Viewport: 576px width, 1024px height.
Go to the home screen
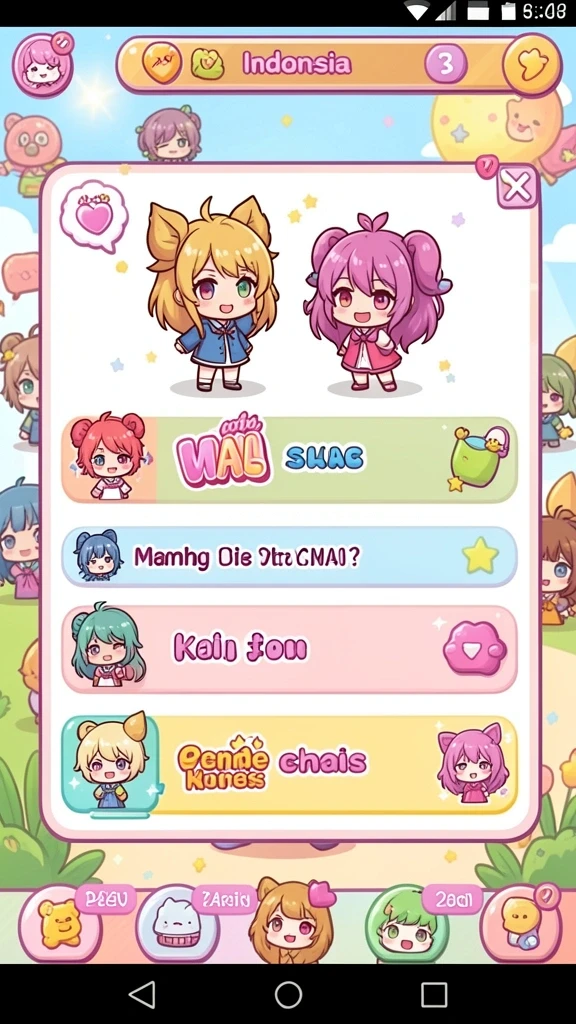288,995
